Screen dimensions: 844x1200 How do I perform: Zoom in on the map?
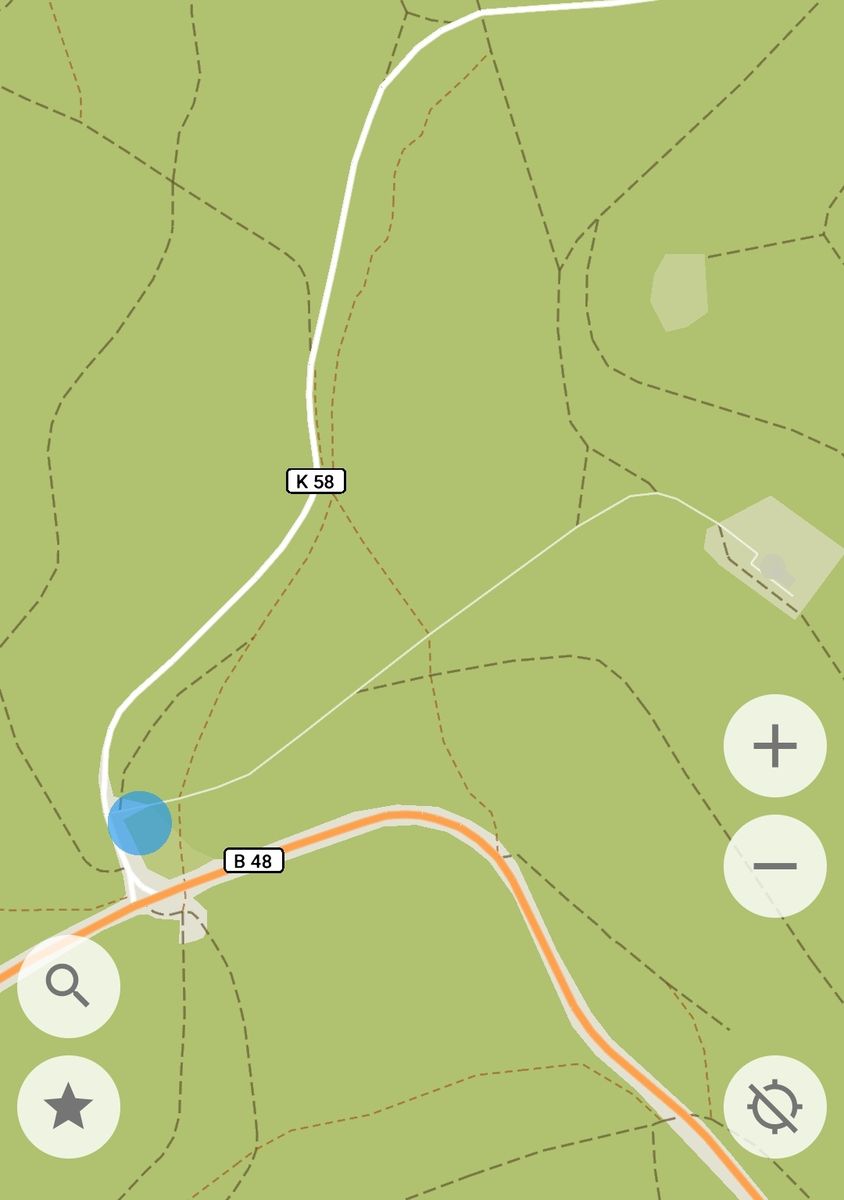[775, 746]
